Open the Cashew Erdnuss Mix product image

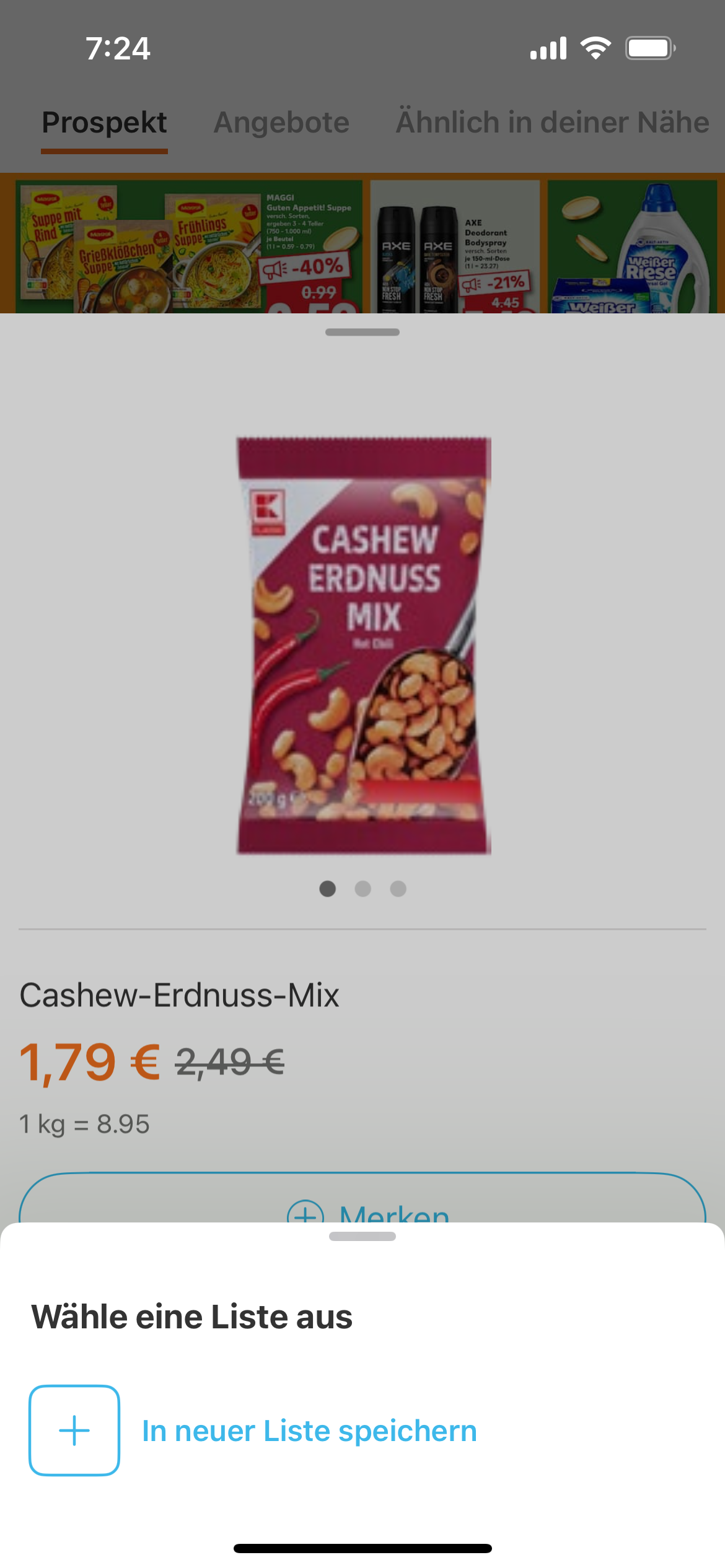[364, 646]
